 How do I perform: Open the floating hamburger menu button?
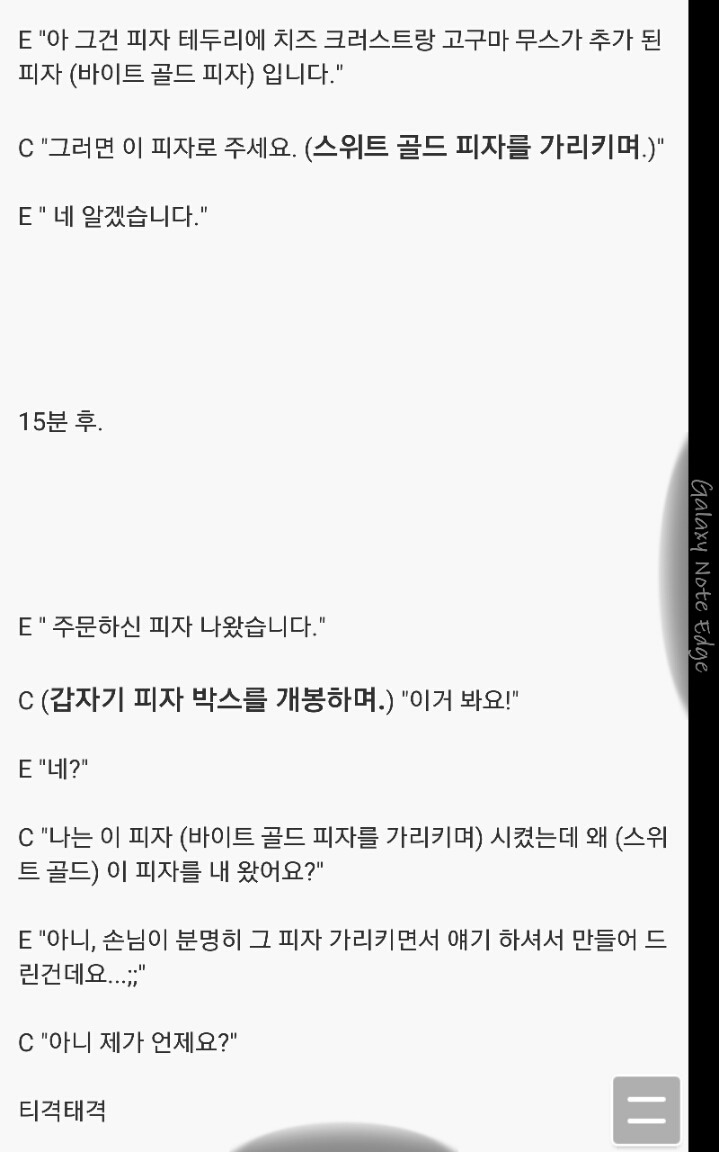[x=646, y=1109]
